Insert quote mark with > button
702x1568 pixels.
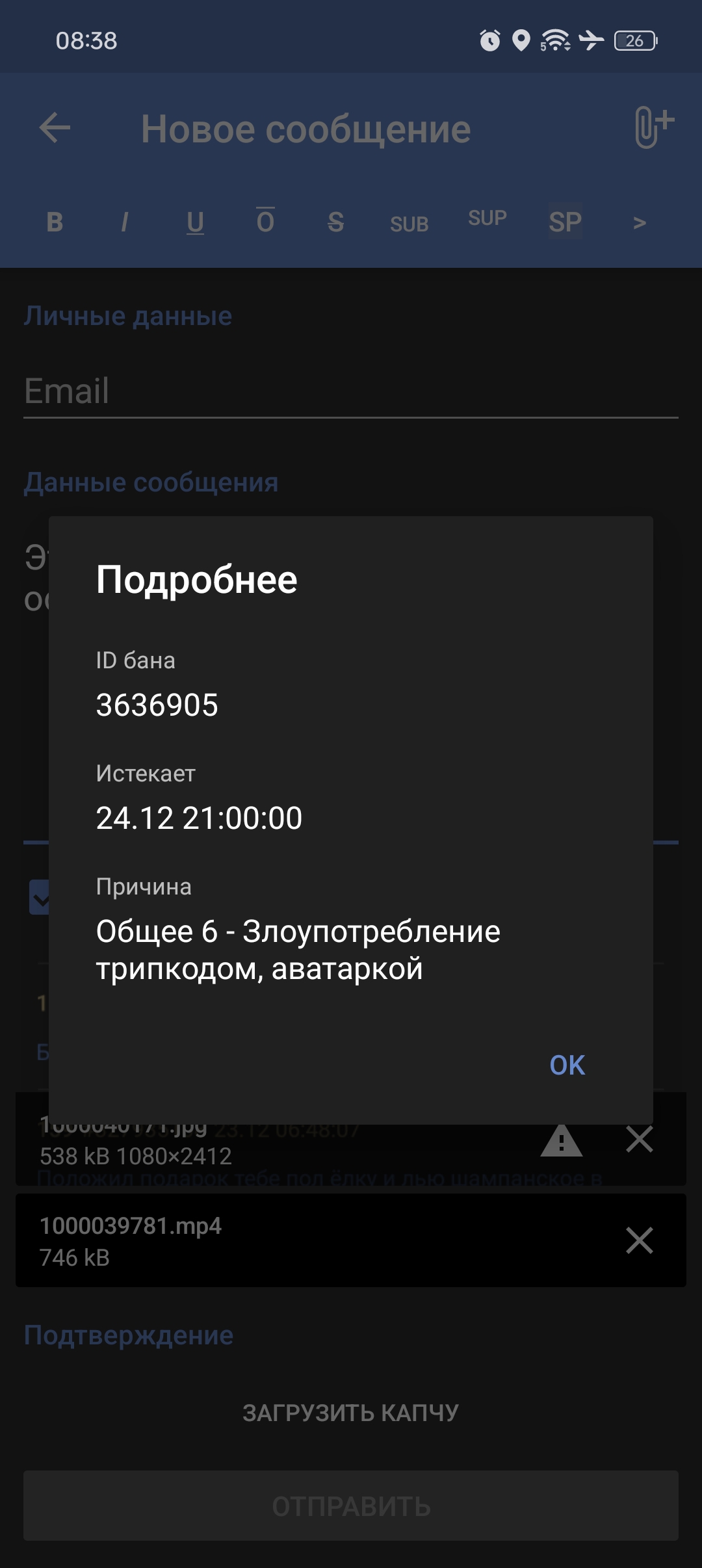(x=639, y=222)
